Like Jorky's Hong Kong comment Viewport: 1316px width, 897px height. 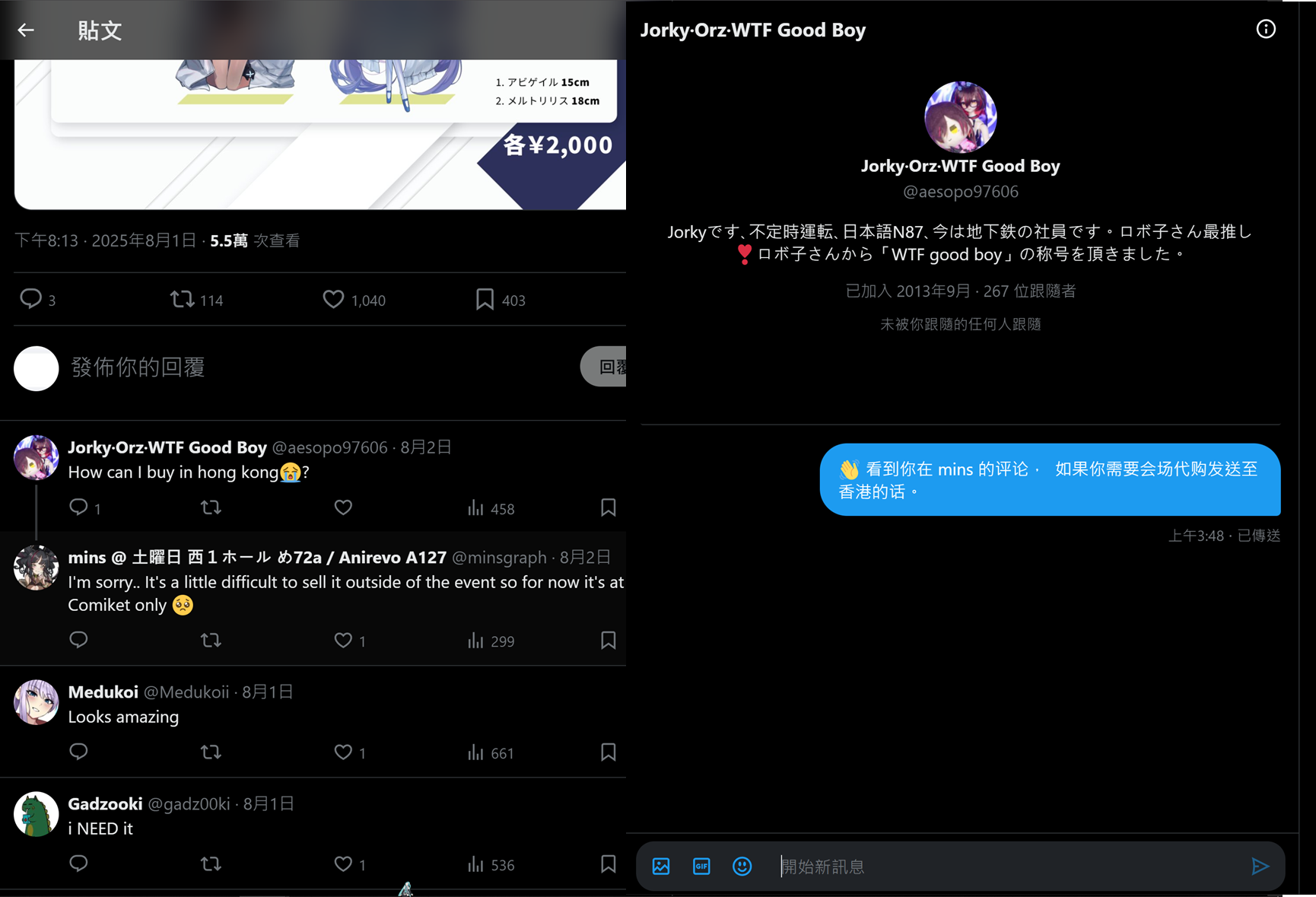click(x=343, y=507)
